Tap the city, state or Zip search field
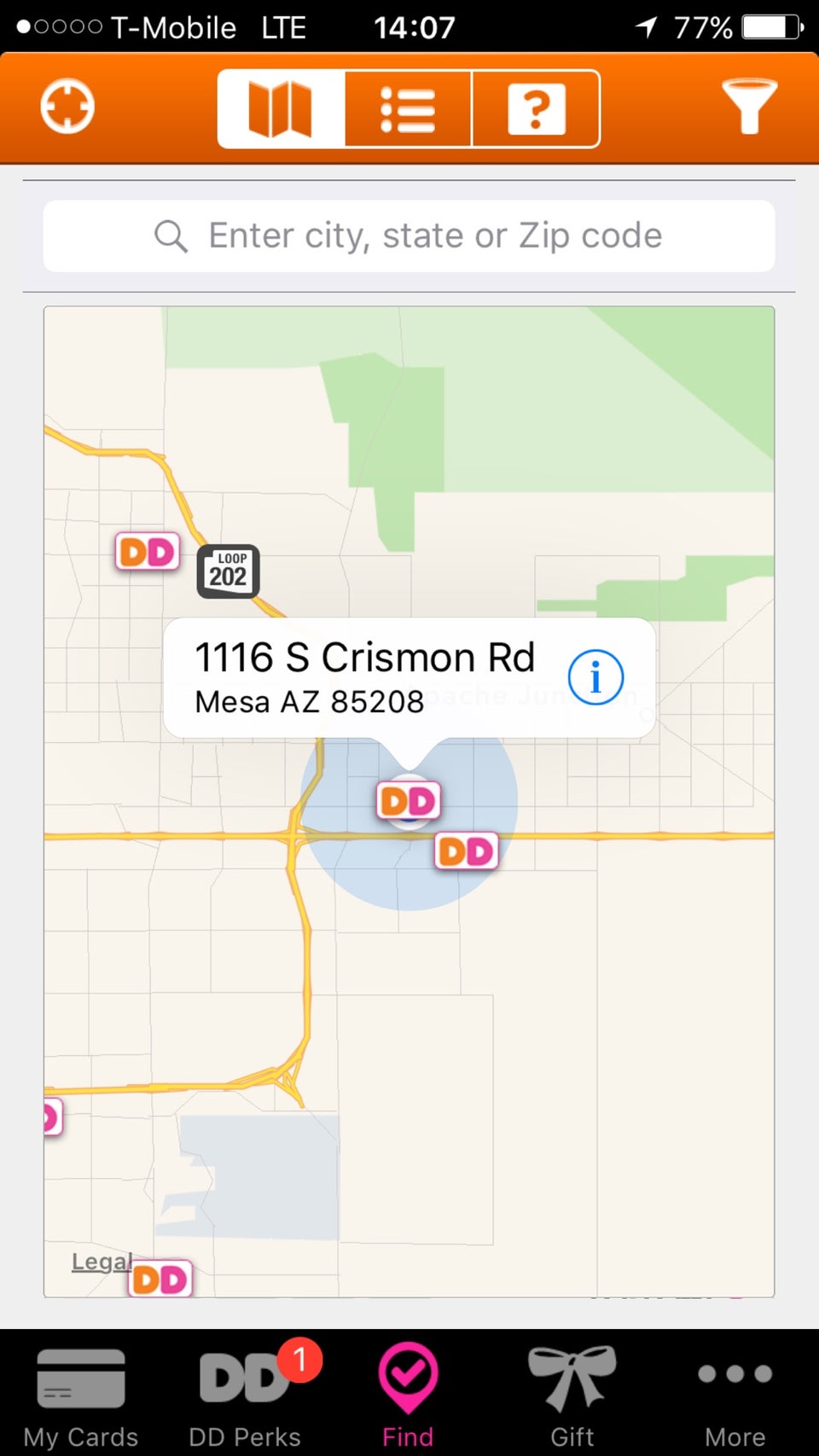819x1456 pixels. click(x=409, y=236)
